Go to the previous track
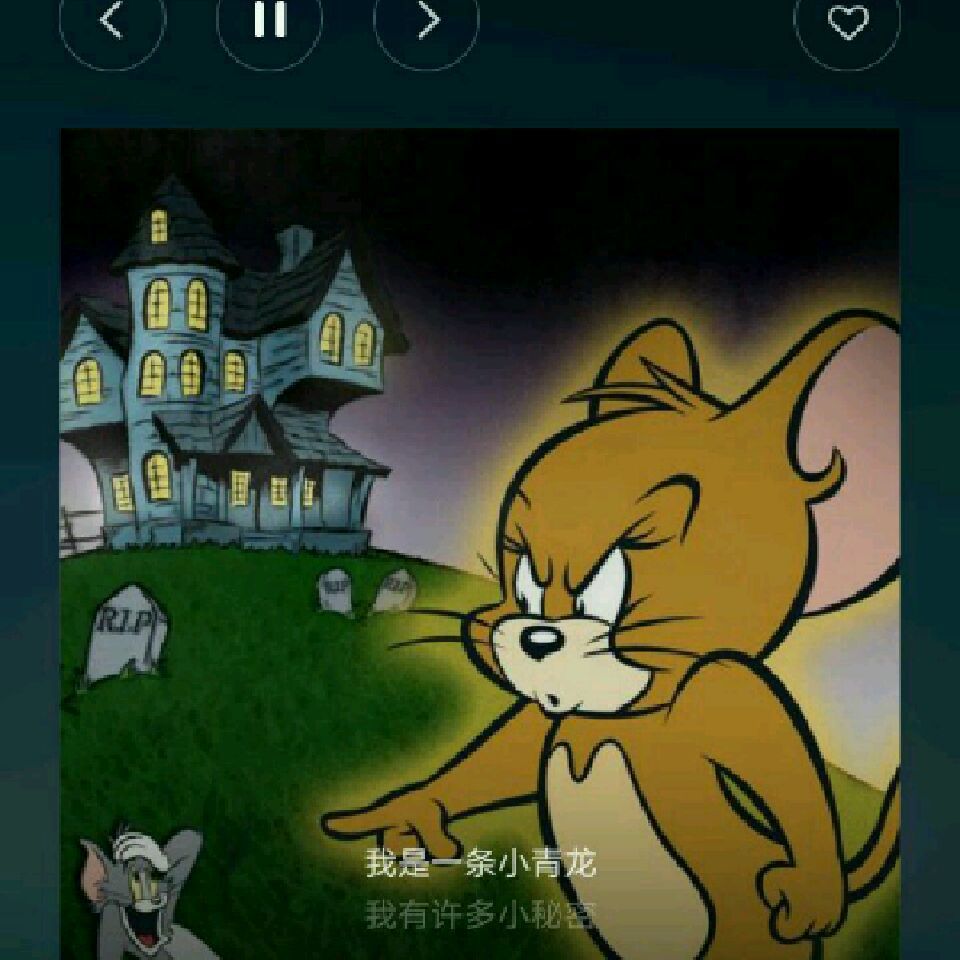 click(x=113, y=21)
